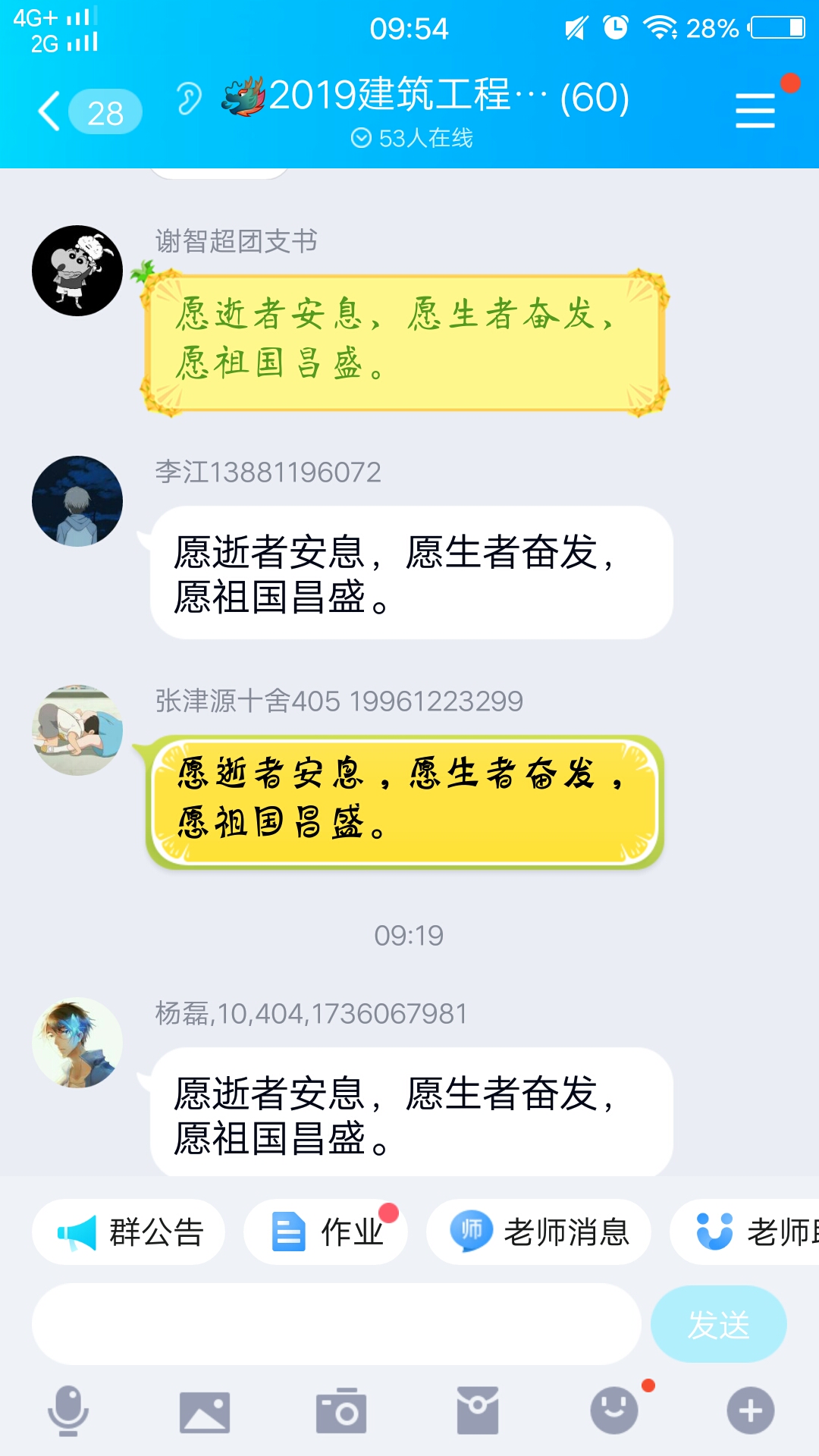Open the 作业 homework shortcut
The height and width of the screenshot is (1456, 819).
click(326, 1232)
